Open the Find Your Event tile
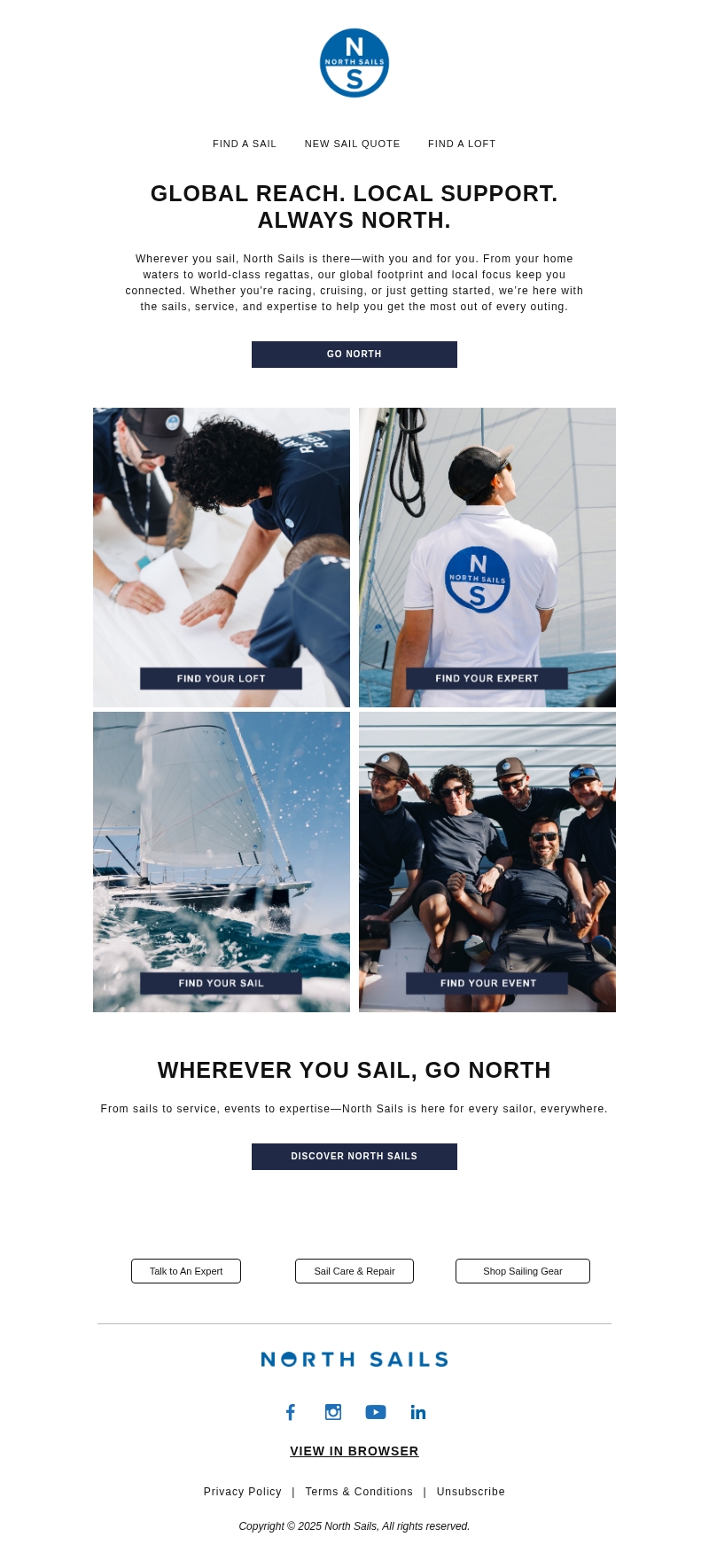The image size is (709, 1568). point(487,983)
